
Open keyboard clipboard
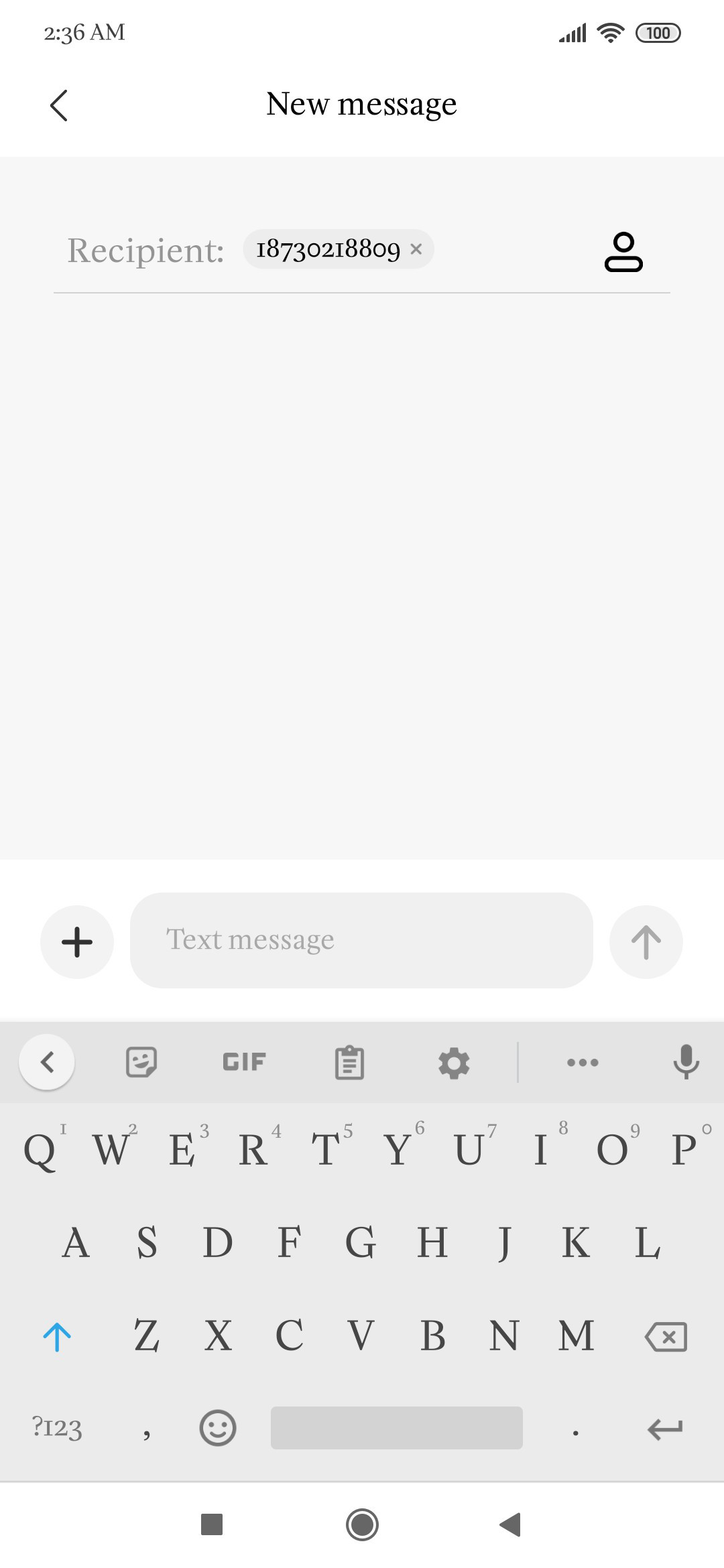(x=349, y=1062)
